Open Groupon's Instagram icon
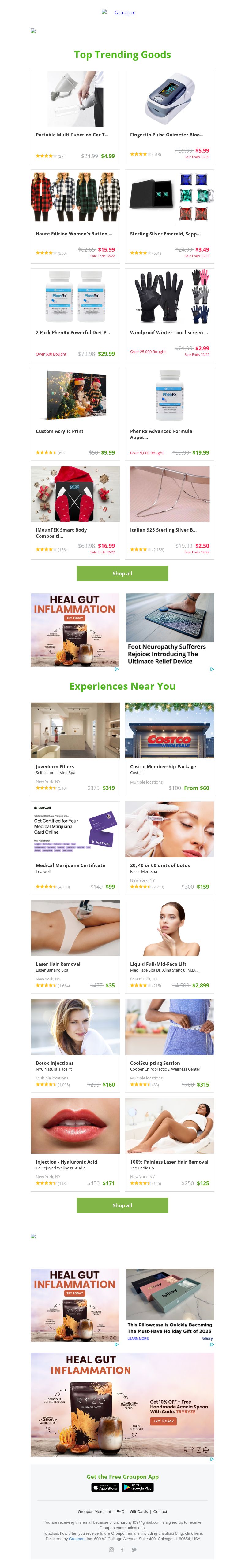Image resolution: width=245 pixels, height=1568 pixels. coord(111,1549)
